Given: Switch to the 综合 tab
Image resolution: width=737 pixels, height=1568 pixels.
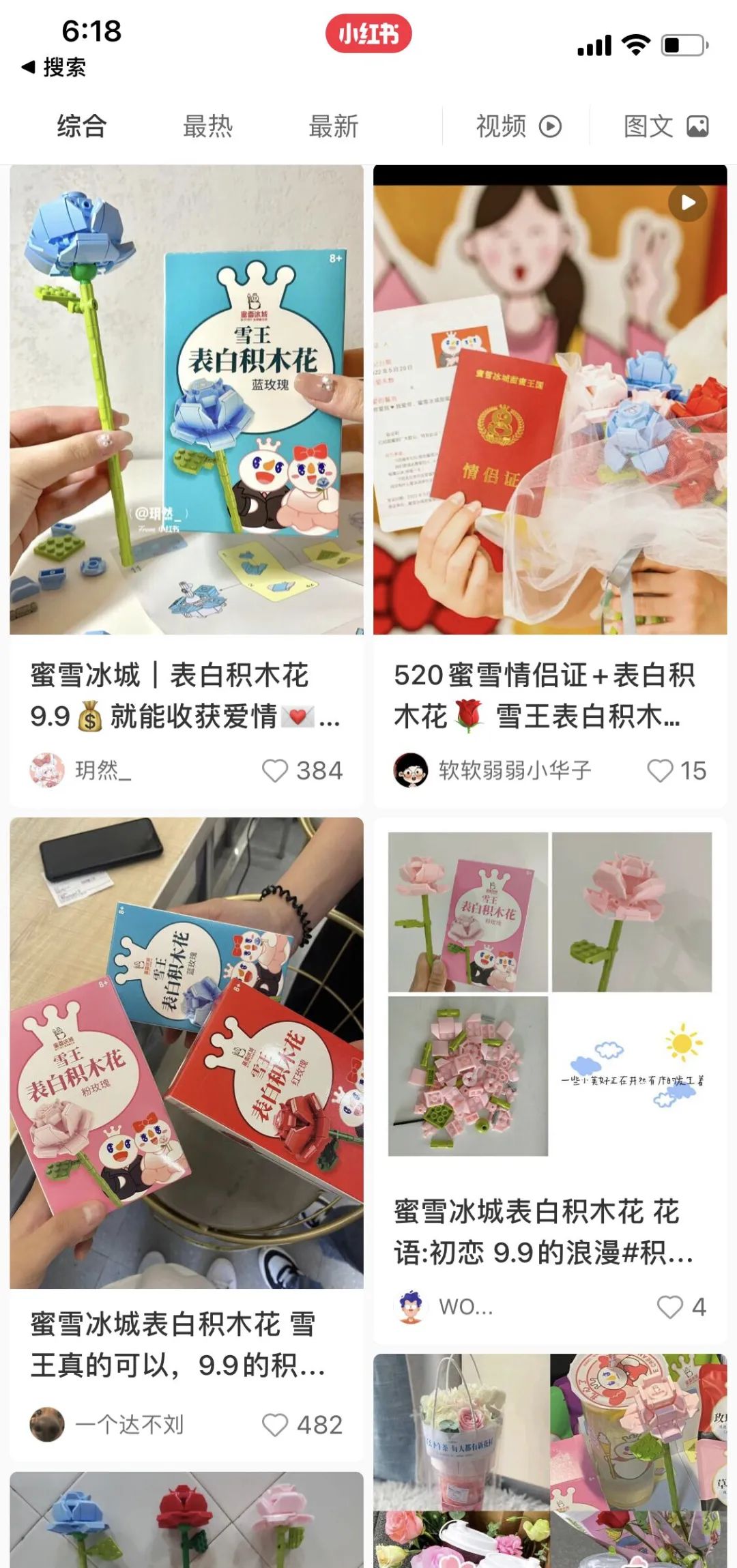Looking at the screenshot, I should tap(81, 126).
